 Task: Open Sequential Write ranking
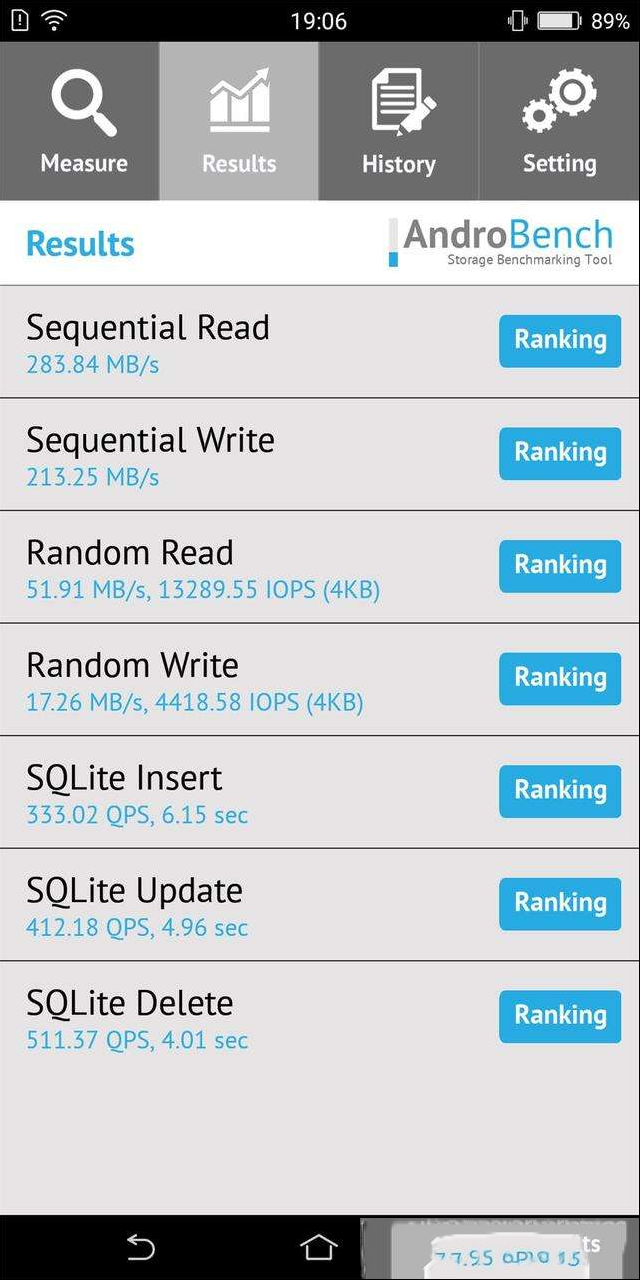point(560,453)
